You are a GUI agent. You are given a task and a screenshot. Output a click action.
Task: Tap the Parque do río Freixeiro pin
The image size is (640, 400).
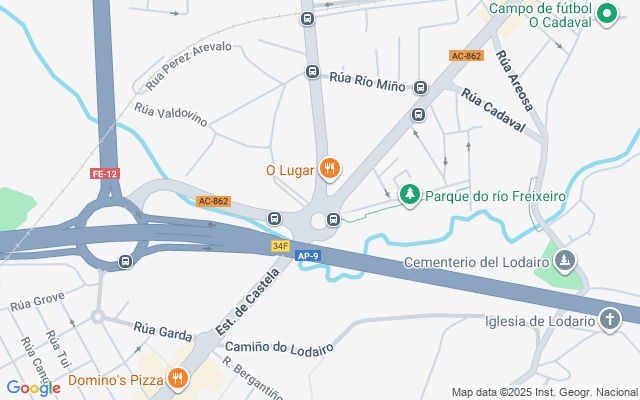tap(408, 195)
